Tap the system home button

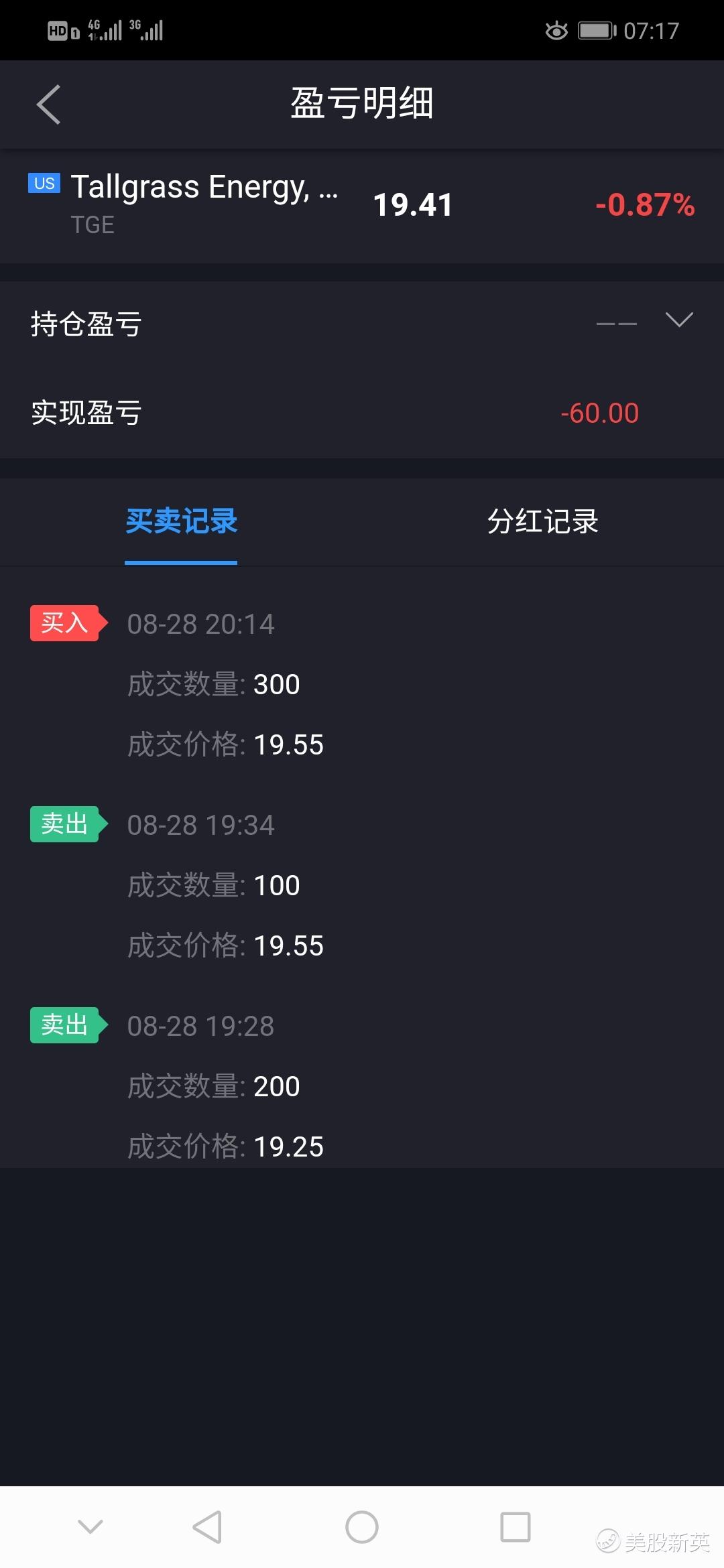coord(362,1527)
